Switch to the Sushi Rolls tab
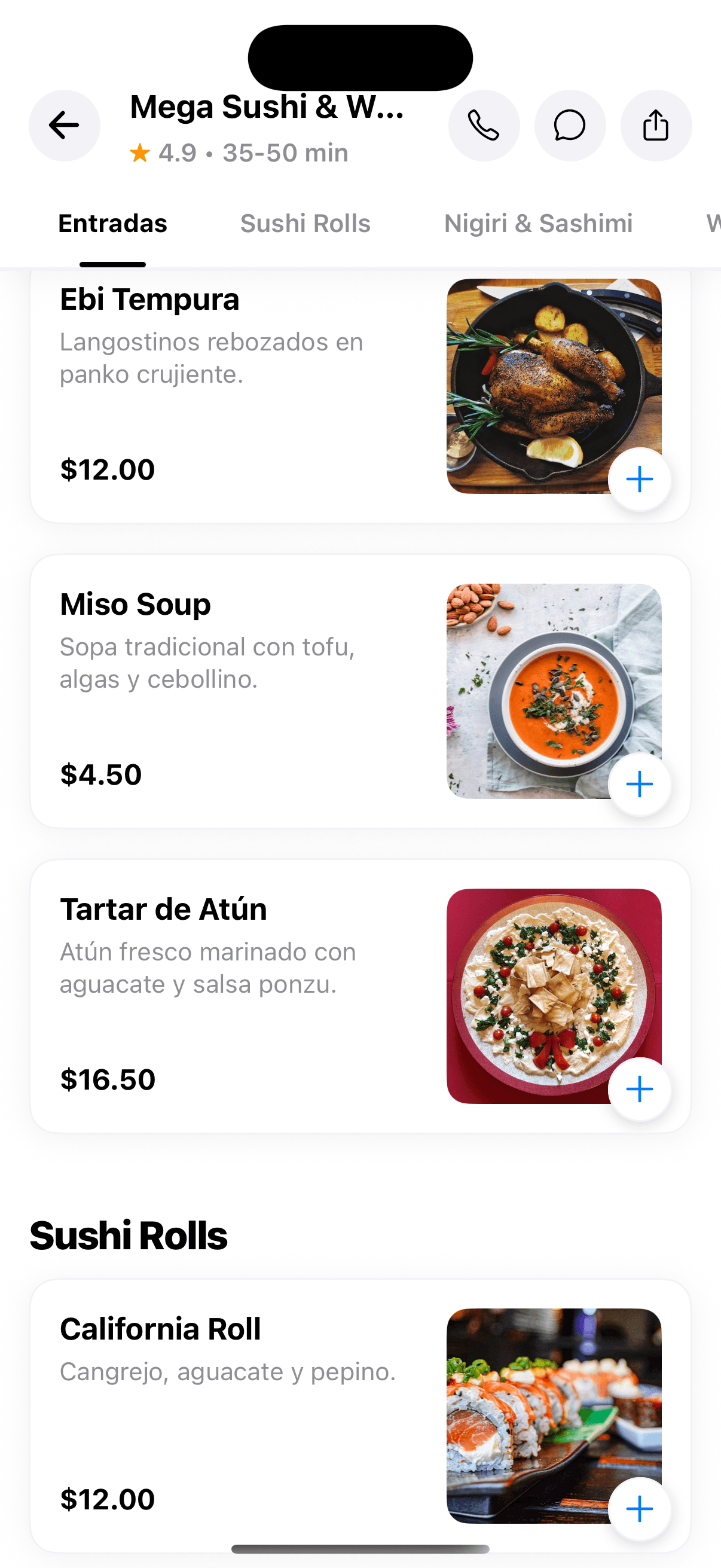Viewport: 721px width, 1568px height. (305, 224)
